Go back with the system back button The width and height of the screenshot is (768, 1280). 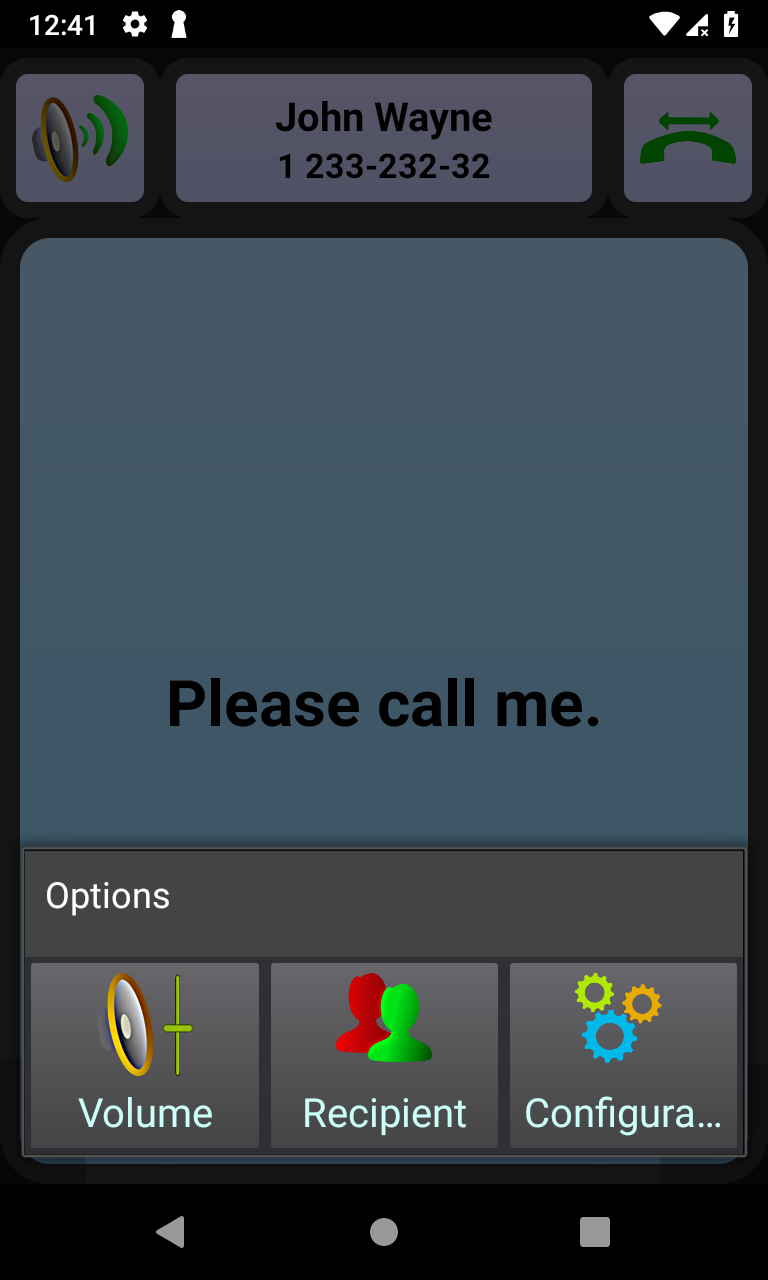point(171,1232)
